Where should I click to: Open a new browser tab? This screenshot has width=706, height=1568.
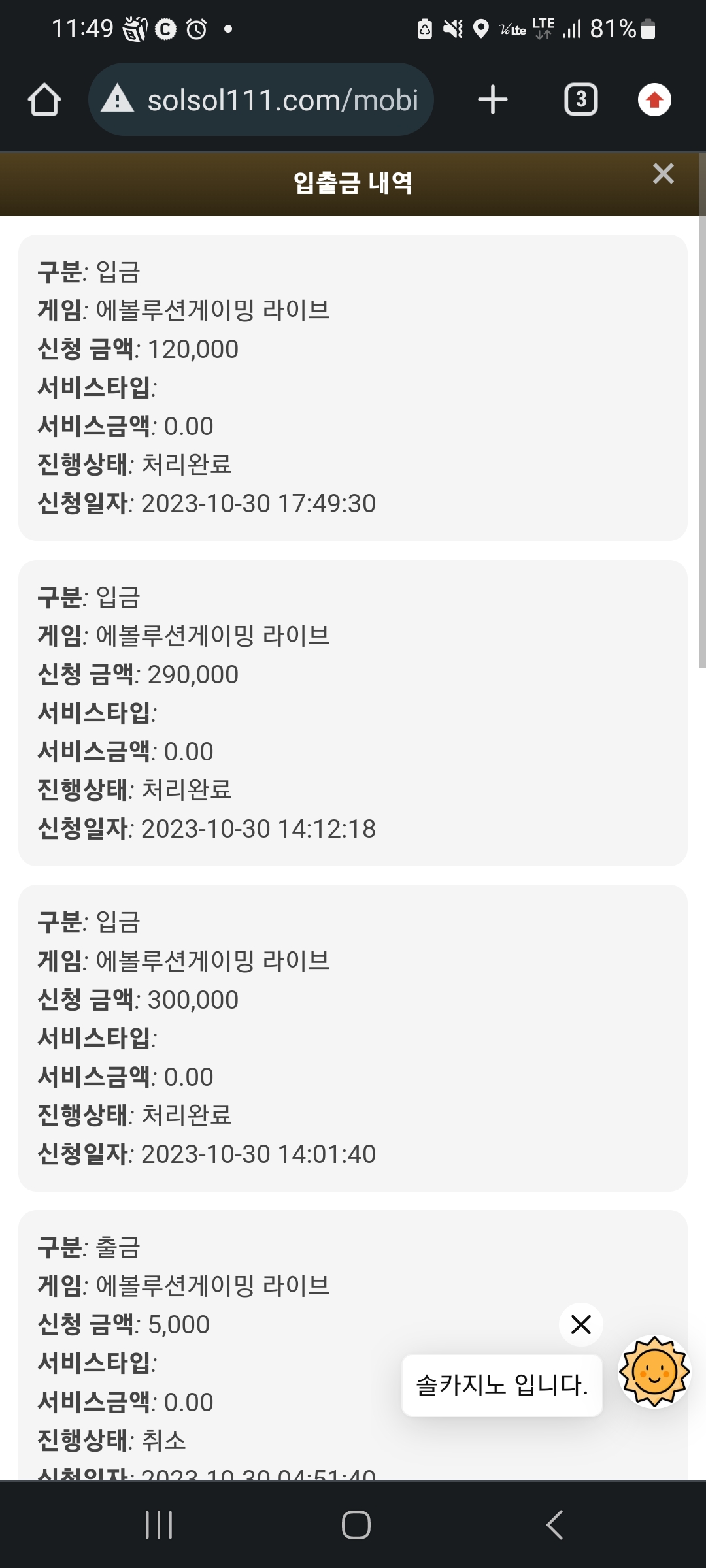coord(493,100)
